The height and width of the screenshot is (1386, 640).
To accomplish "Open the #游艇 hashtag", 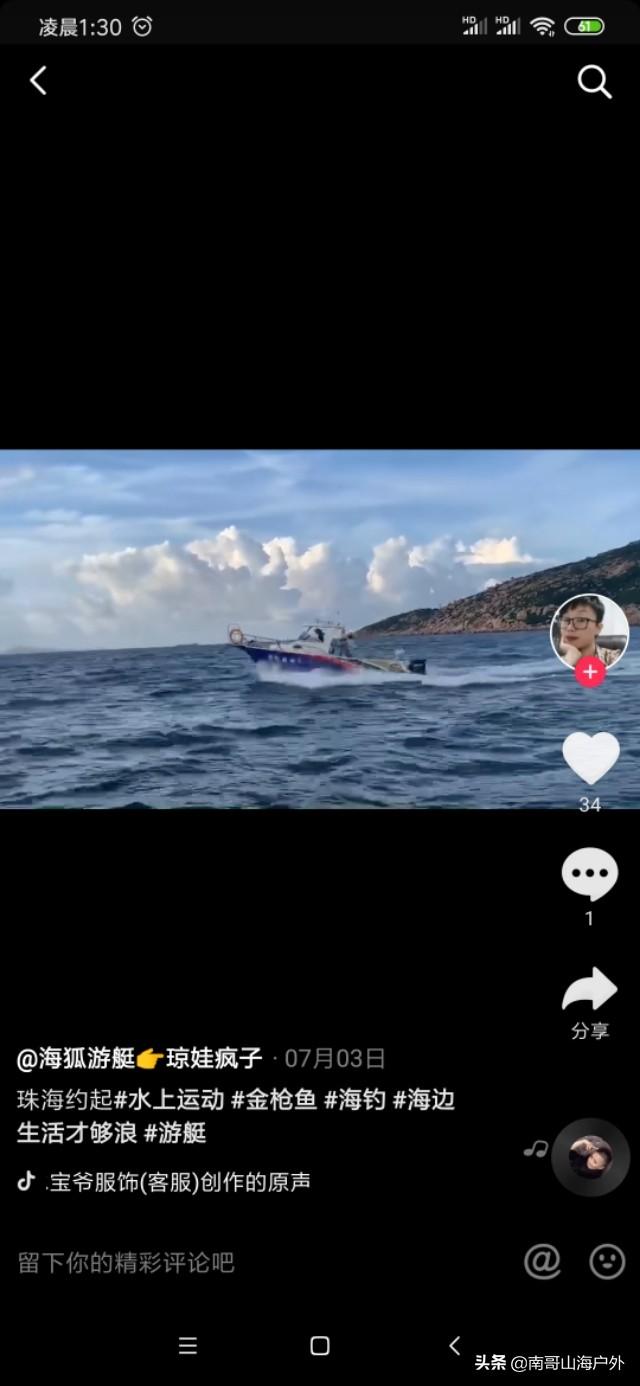I will 175,1133.
